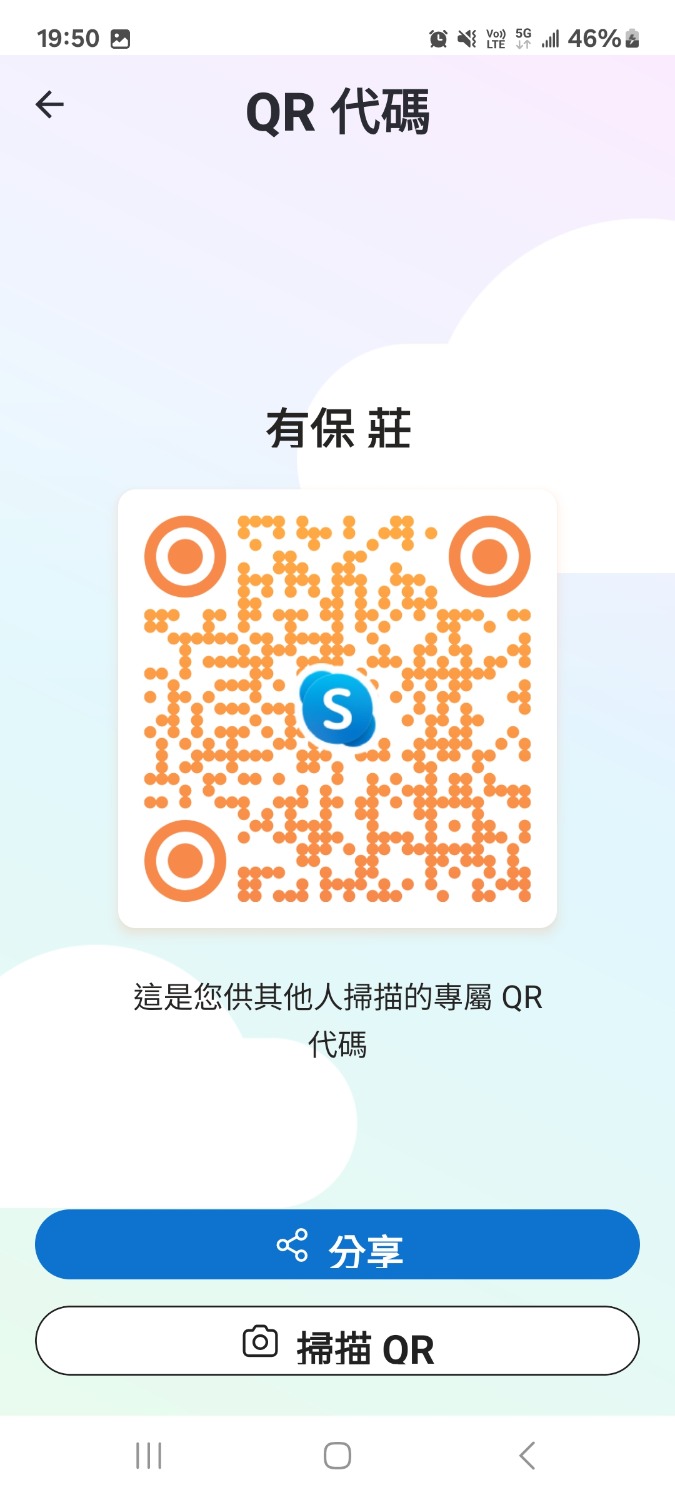Screen dimensions: 675x1500
Task: Tap the system back navigation button
Action: 527,1456
